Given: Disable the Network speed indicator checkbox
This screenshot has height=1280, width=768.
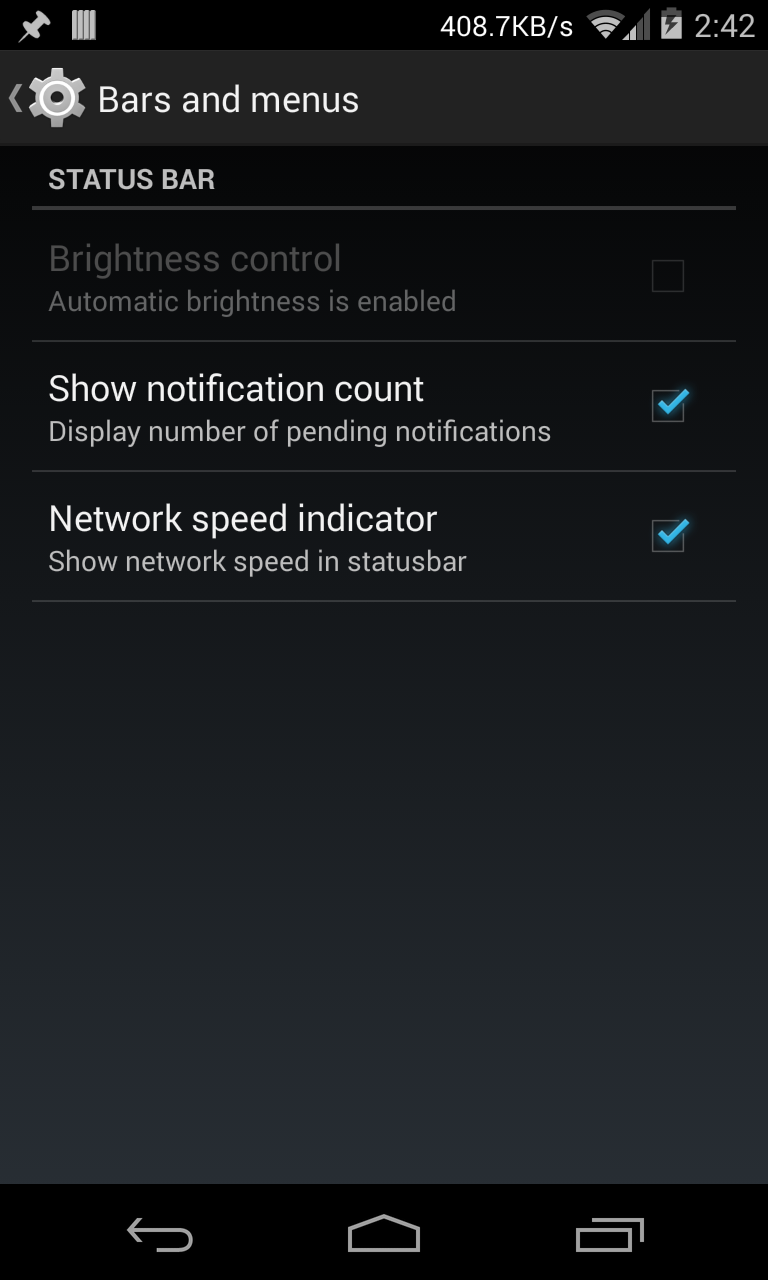Looking at the screenshot, I should pos(668,535).
